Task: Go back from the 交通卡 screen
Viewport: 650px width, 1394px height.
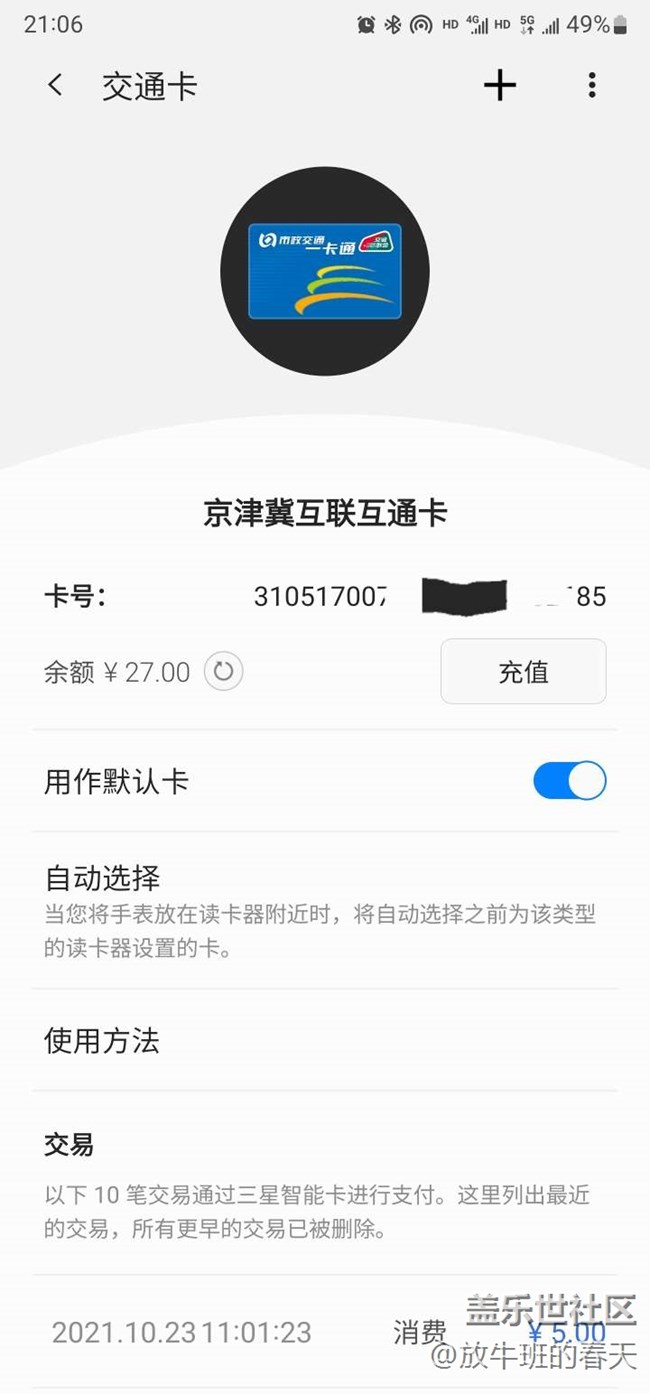Action: pyautogui.click(x=55, y=86)
